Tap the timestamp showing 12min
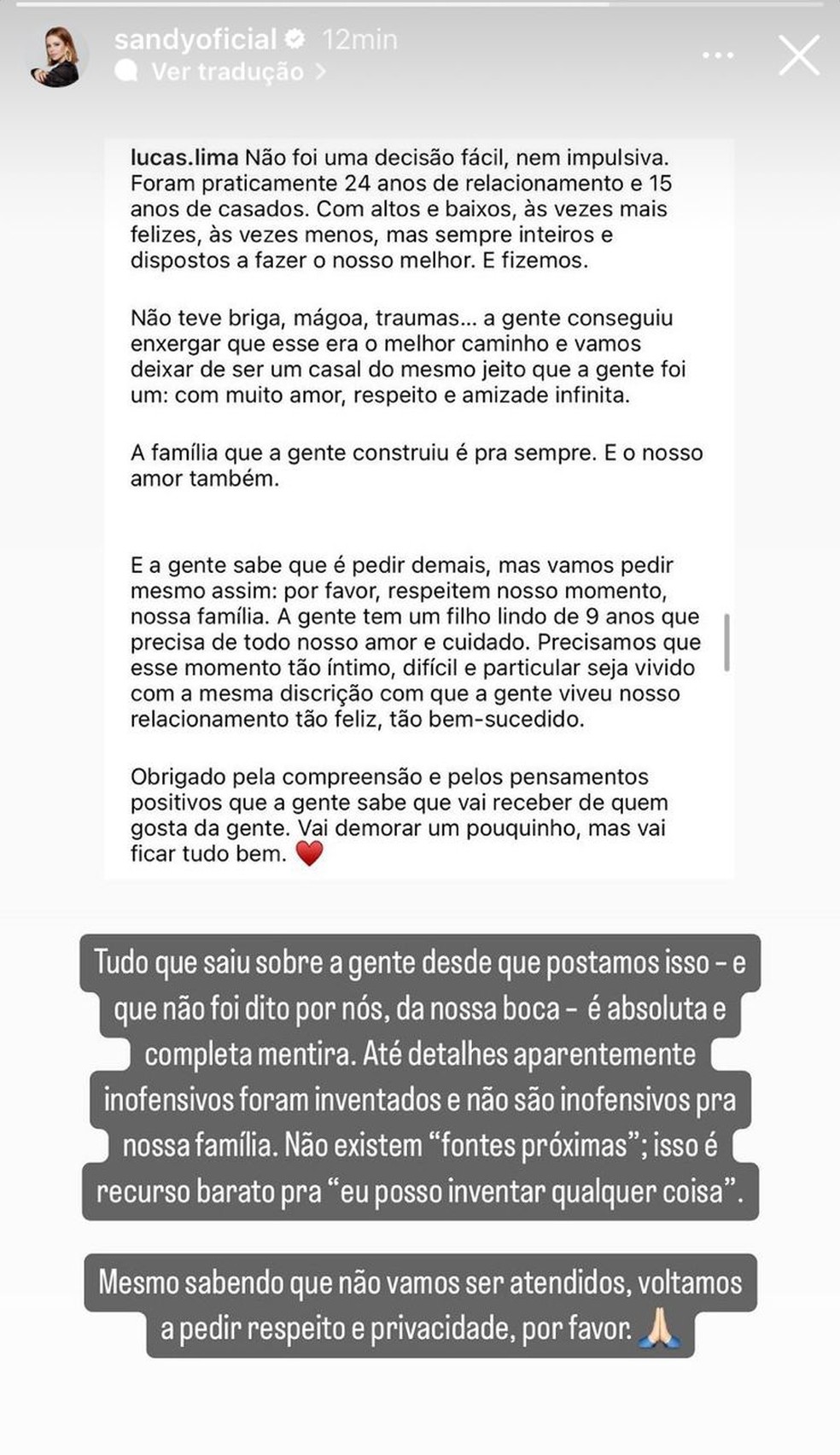This screenshot has width=840, height=1455. point(358,38)
